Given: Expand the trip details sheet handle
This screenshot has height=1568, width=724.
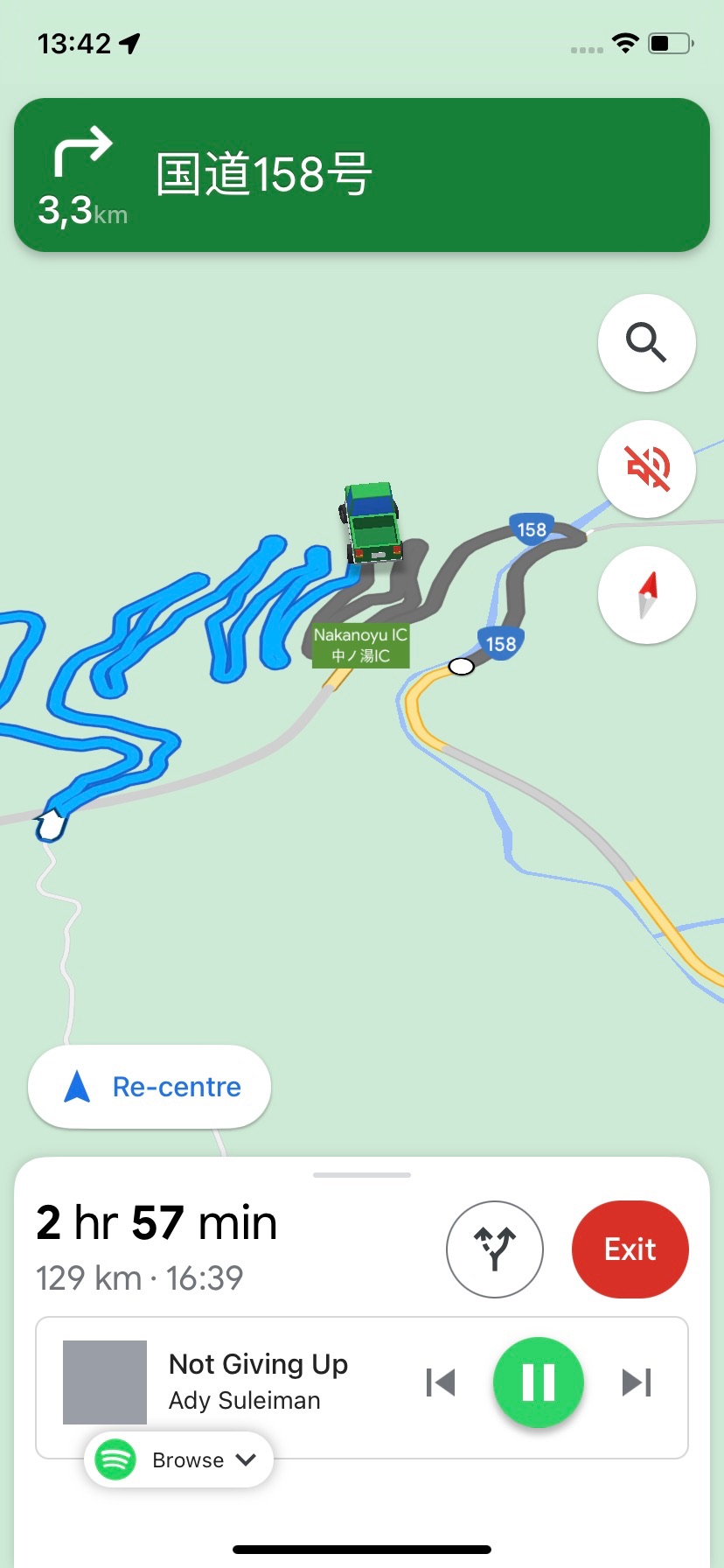Looking at the screenshot, I should point(362,1175).
